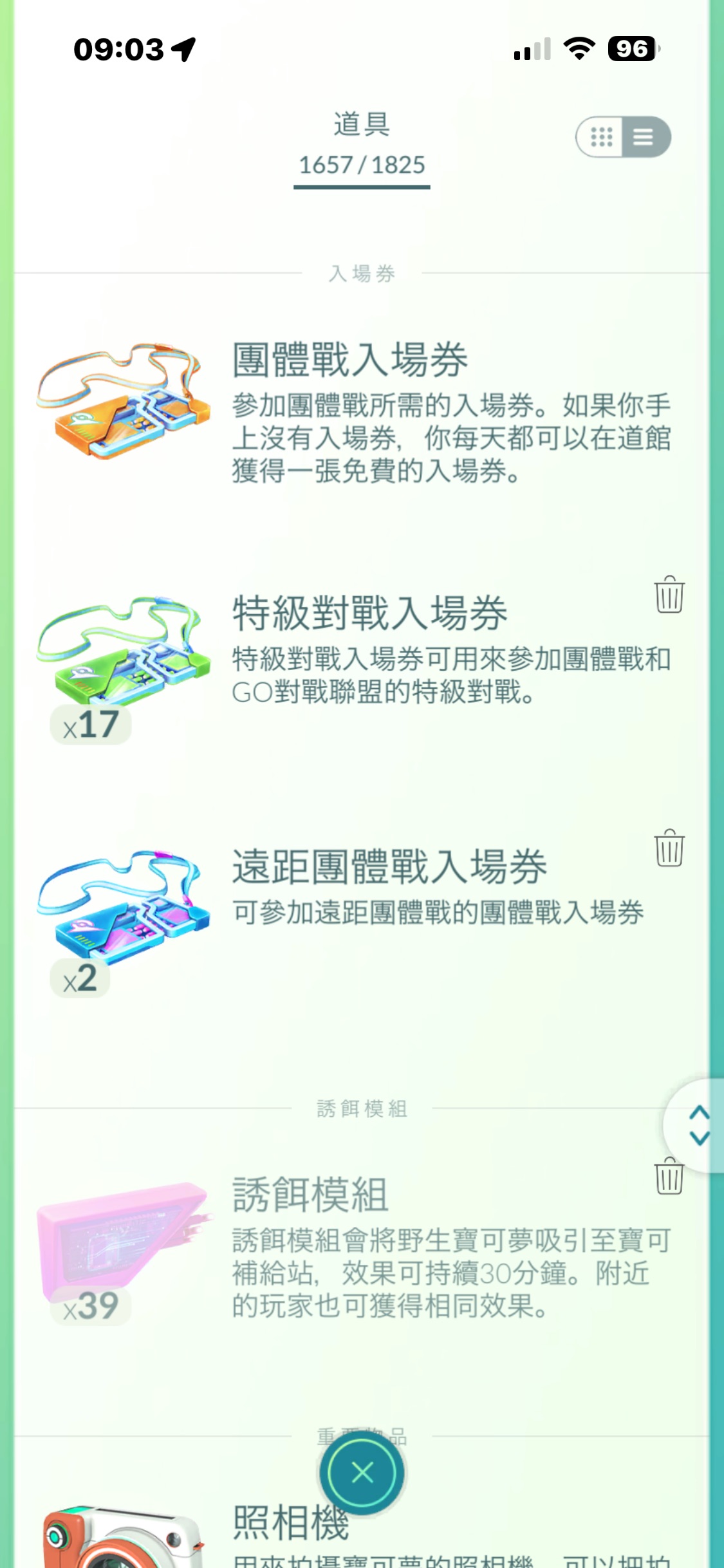Discard 特級對戰入場券 with trash icon
Screen dimensions: 724x1568
(x=669, y=595)
